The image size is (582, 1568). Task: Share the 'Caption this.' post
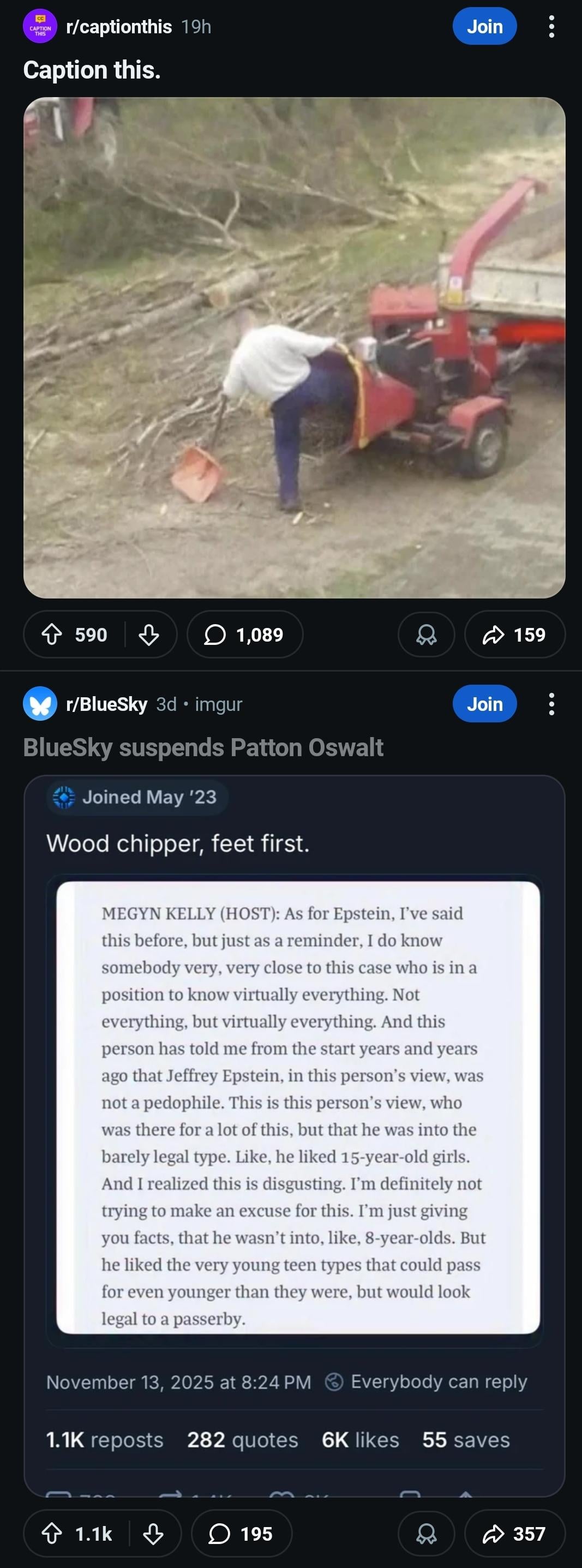[514, 635]
